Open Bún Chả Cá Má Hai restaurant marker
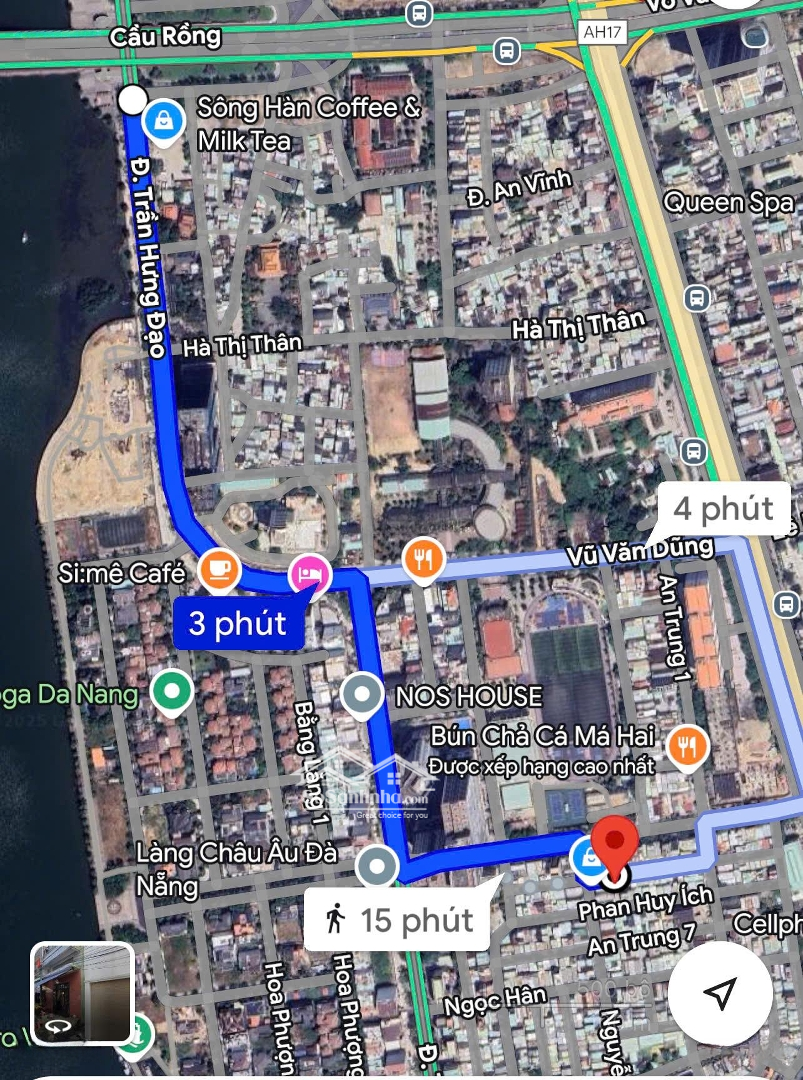This screenshot has height=1080, width=803. pos(687,745)
